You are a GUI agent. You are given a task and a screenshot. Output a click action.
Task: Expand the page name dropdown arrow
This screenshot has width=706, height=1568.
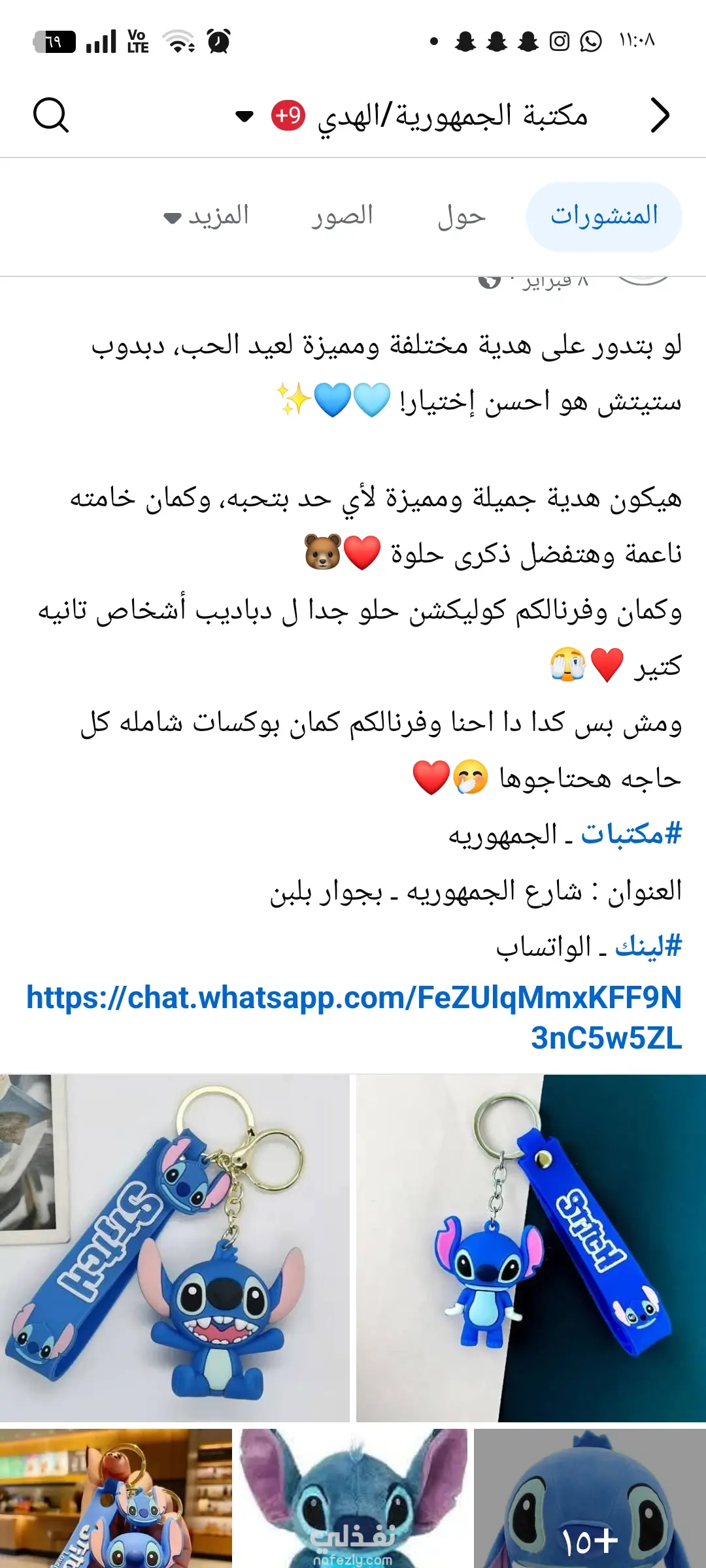pyautogui.click(x=244, y=117)
